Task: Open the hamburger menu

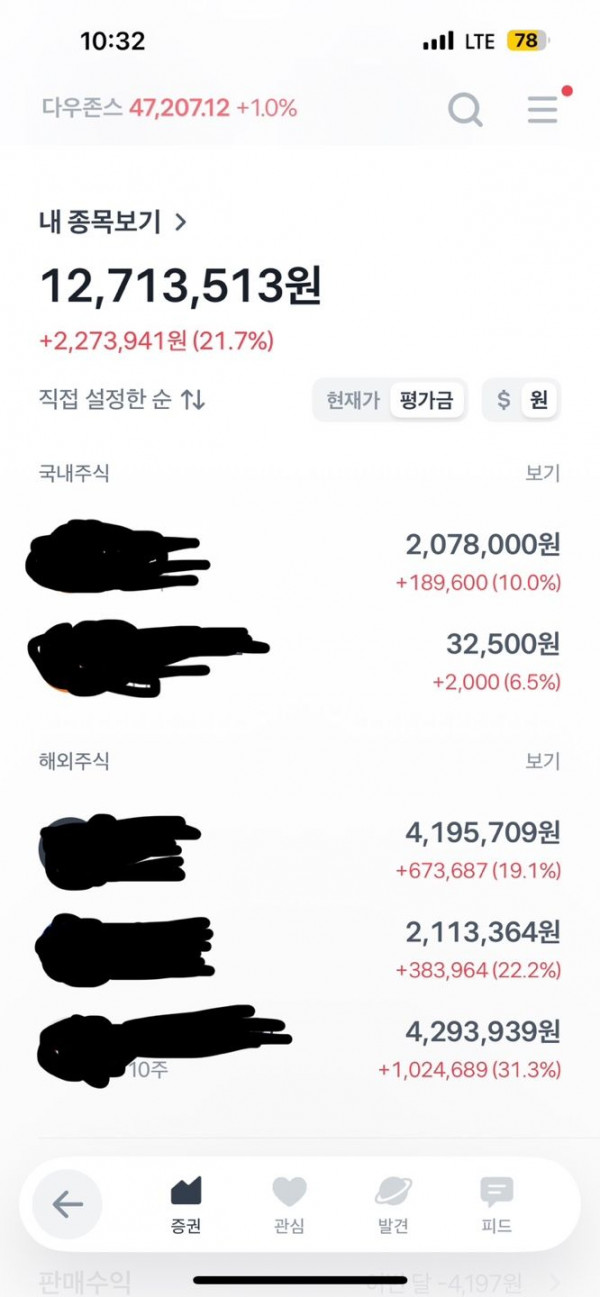Action: (543, 109)
